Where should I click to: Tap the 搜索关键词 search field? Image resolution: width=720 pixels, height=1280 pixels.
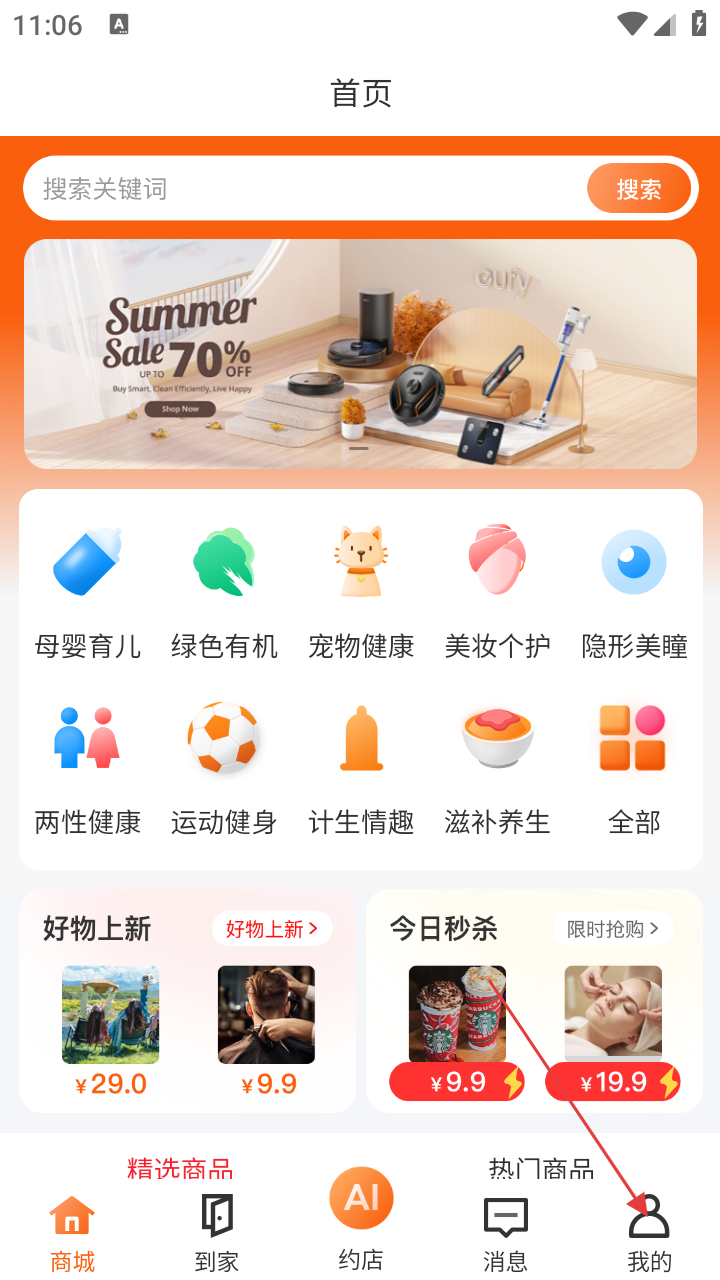300,189
